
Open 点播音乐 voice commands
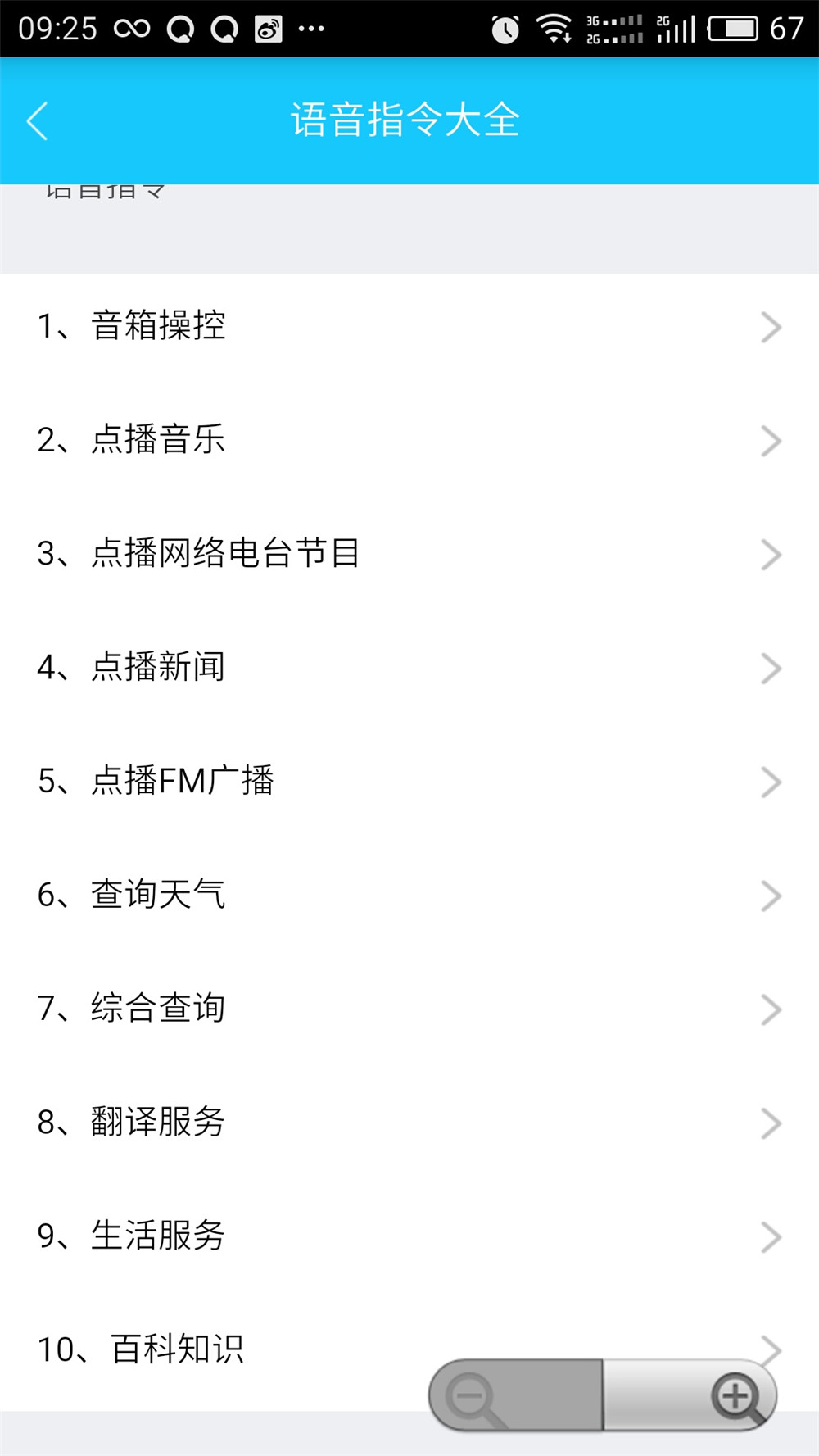(408, 440)
